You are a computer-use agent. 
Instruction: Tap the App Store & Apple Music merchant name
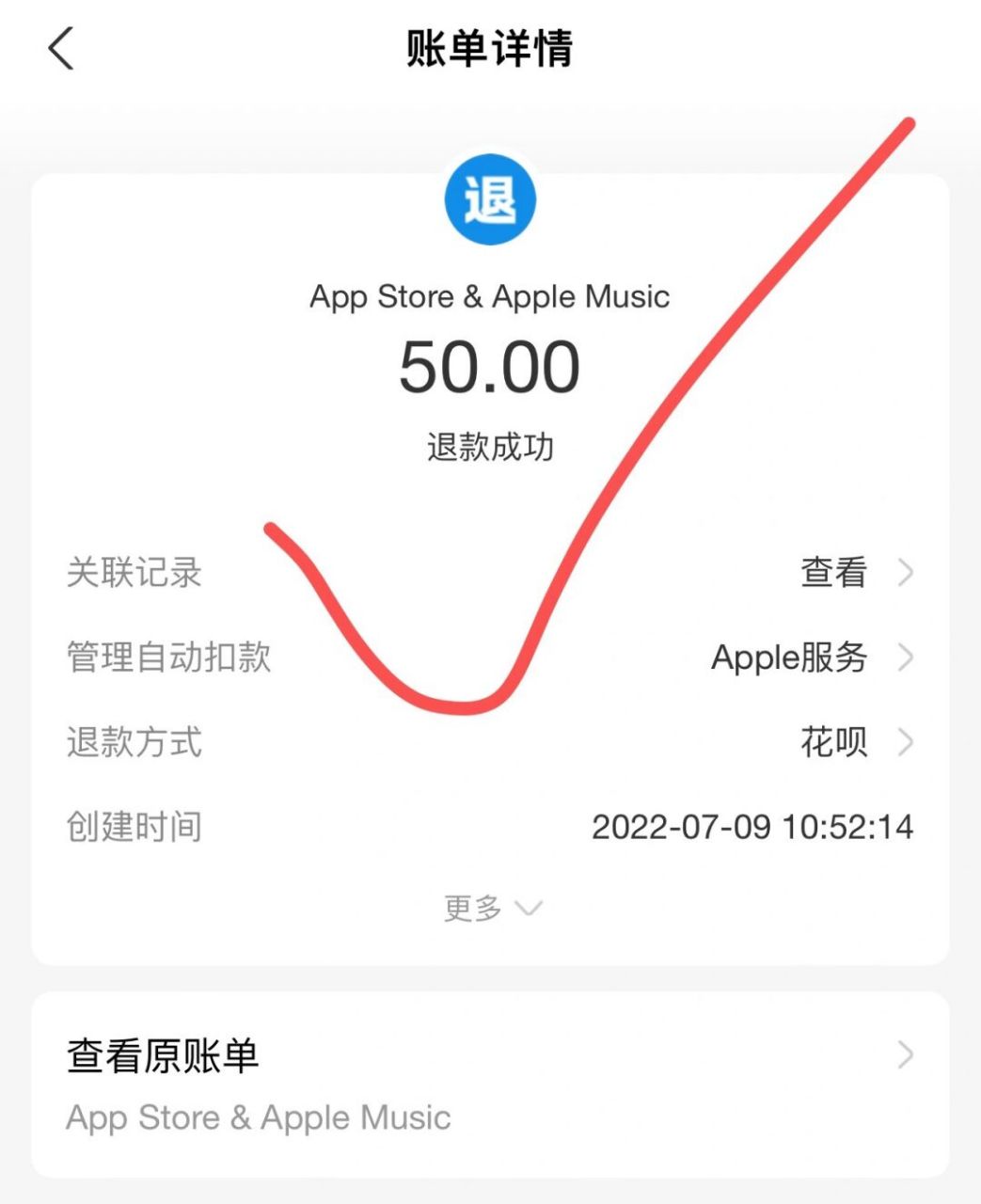tap(490, 296)
